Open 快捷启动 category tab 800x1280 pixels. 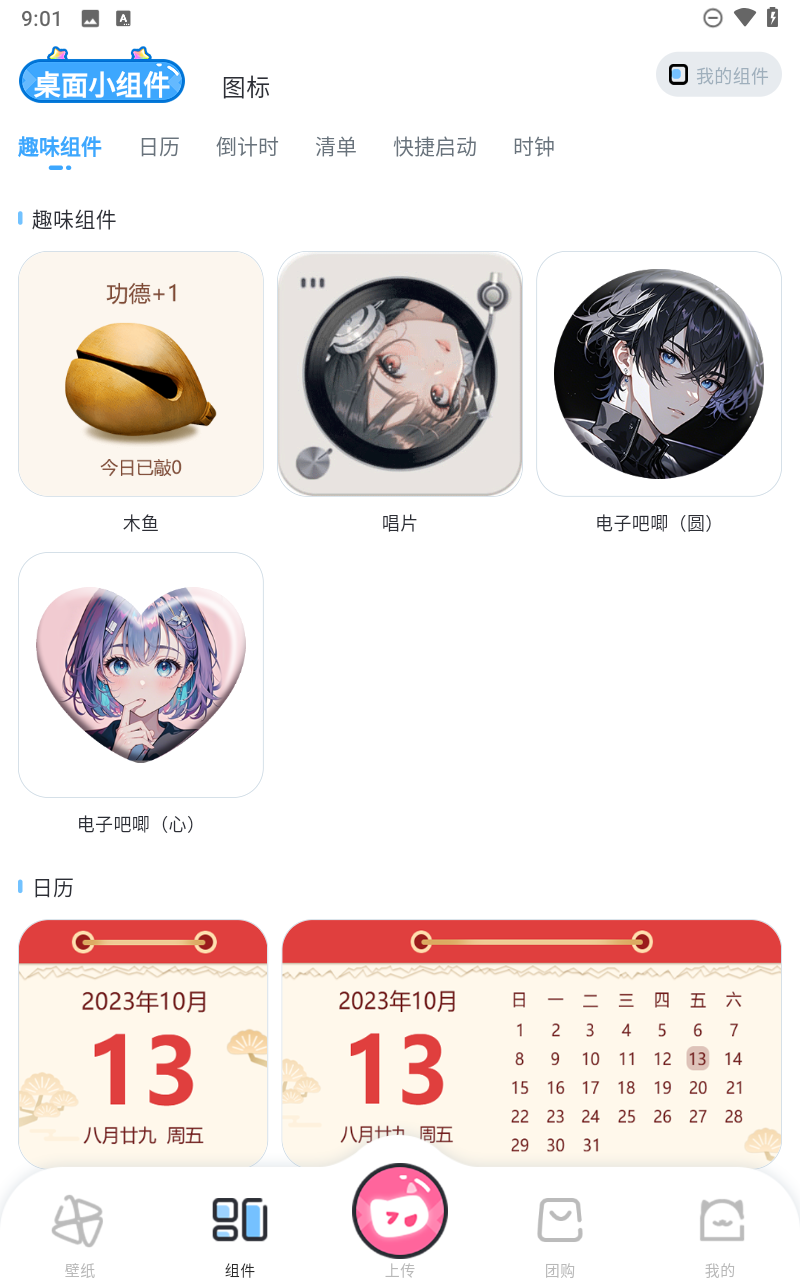coord(435,147)
